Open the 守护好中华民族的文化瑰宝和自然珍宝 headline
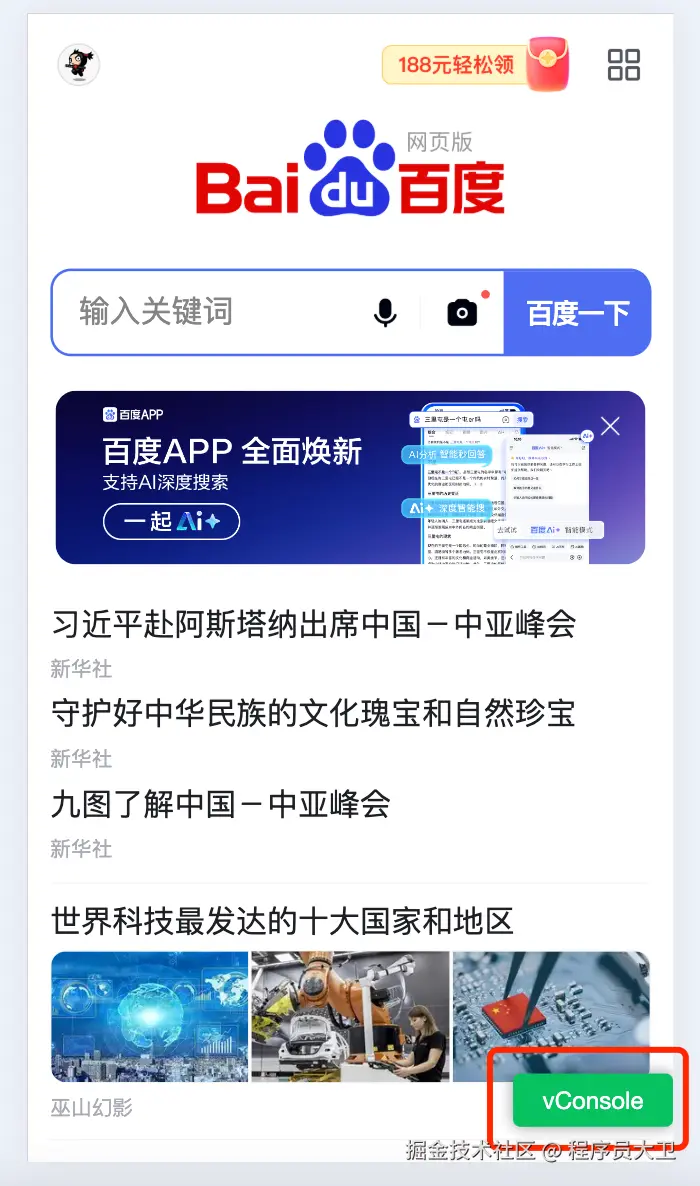This screenshot has height=1186, width=700. coord(313,713)
